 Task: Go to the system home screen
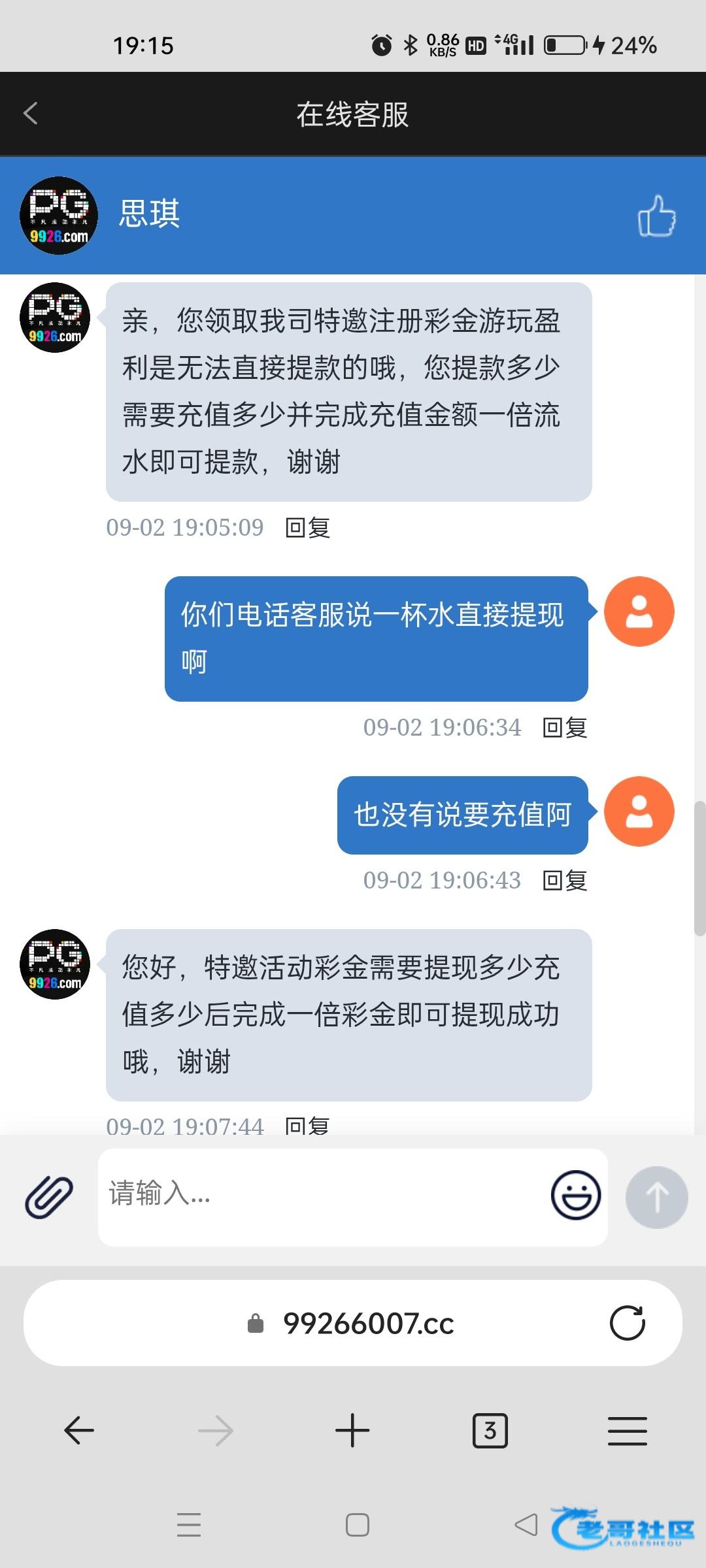pos(357,1525)
